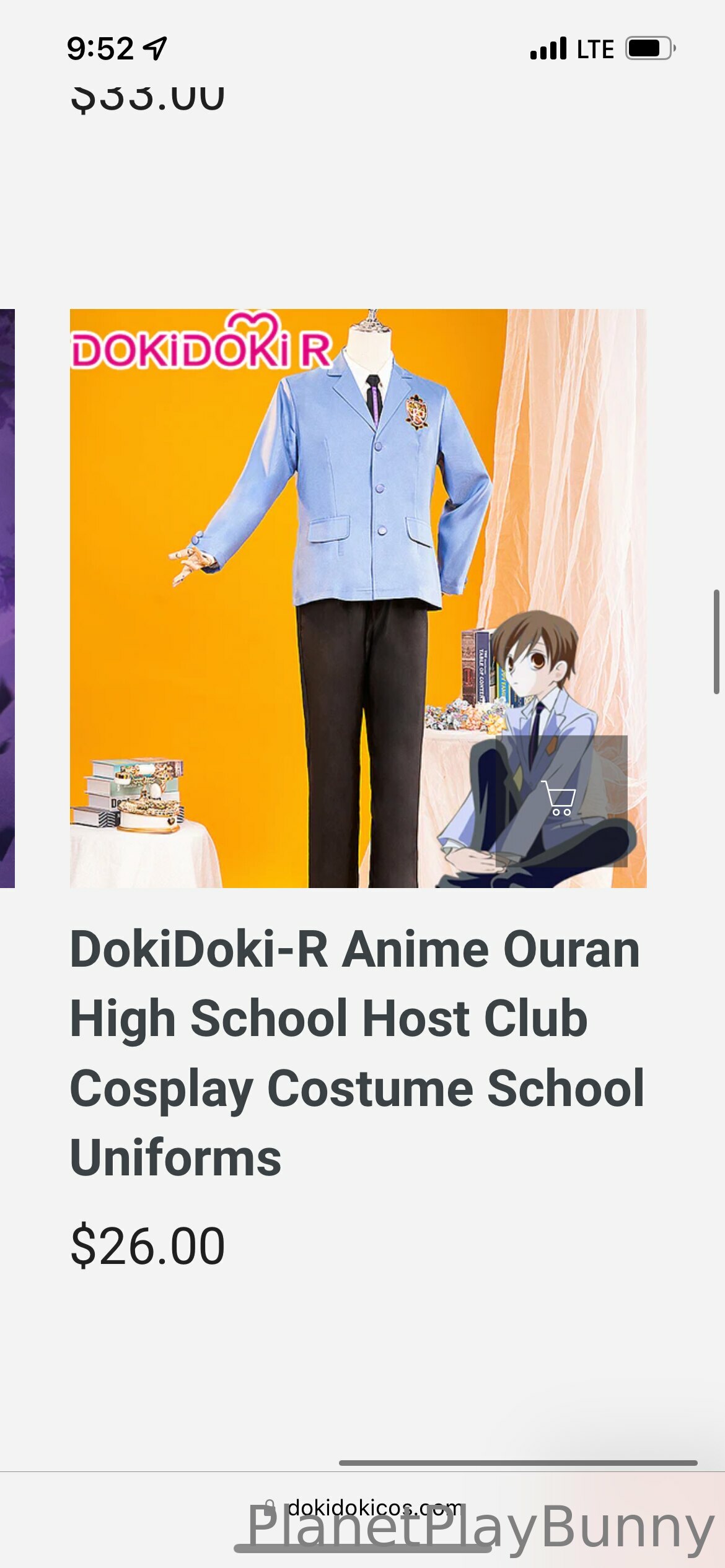The width and height of the screenshot is (725, 1568).
Task: Open the purple product tile on the left
Action: pyautogui.click(x=6, y=598)
